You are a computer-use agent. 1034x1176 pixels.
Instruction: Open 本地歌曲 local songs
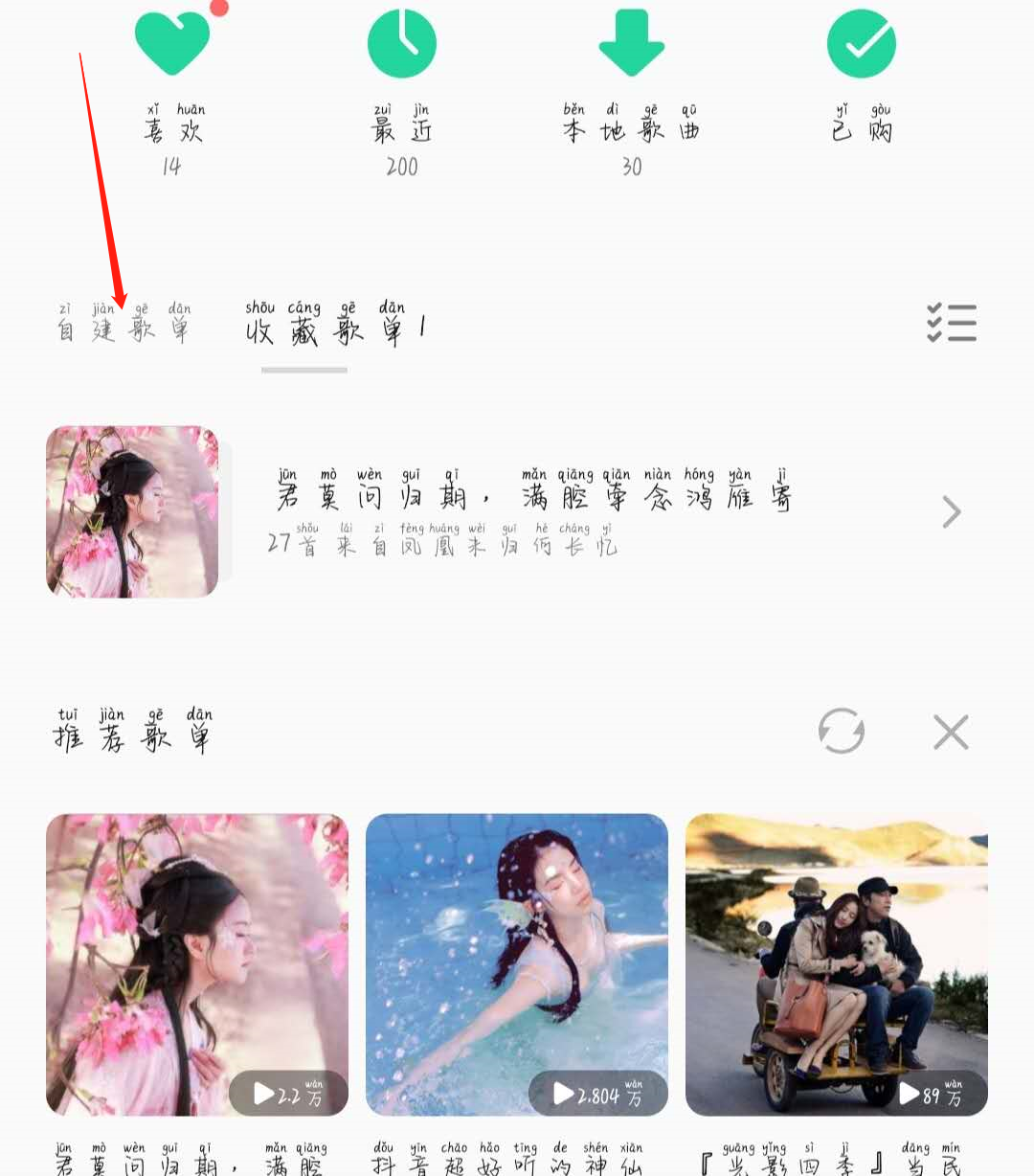(631, 77)
